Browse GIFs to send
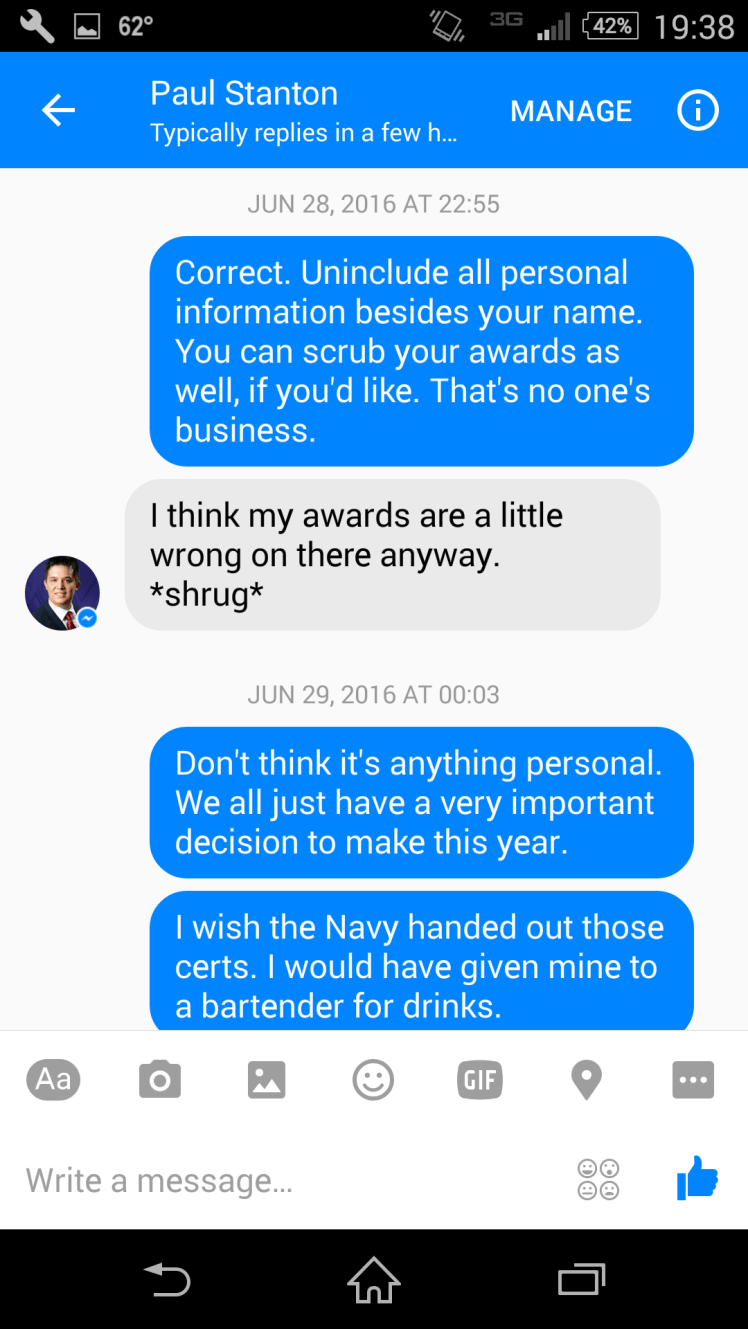Screen dimensions: 748x1329 point(479,1080)
